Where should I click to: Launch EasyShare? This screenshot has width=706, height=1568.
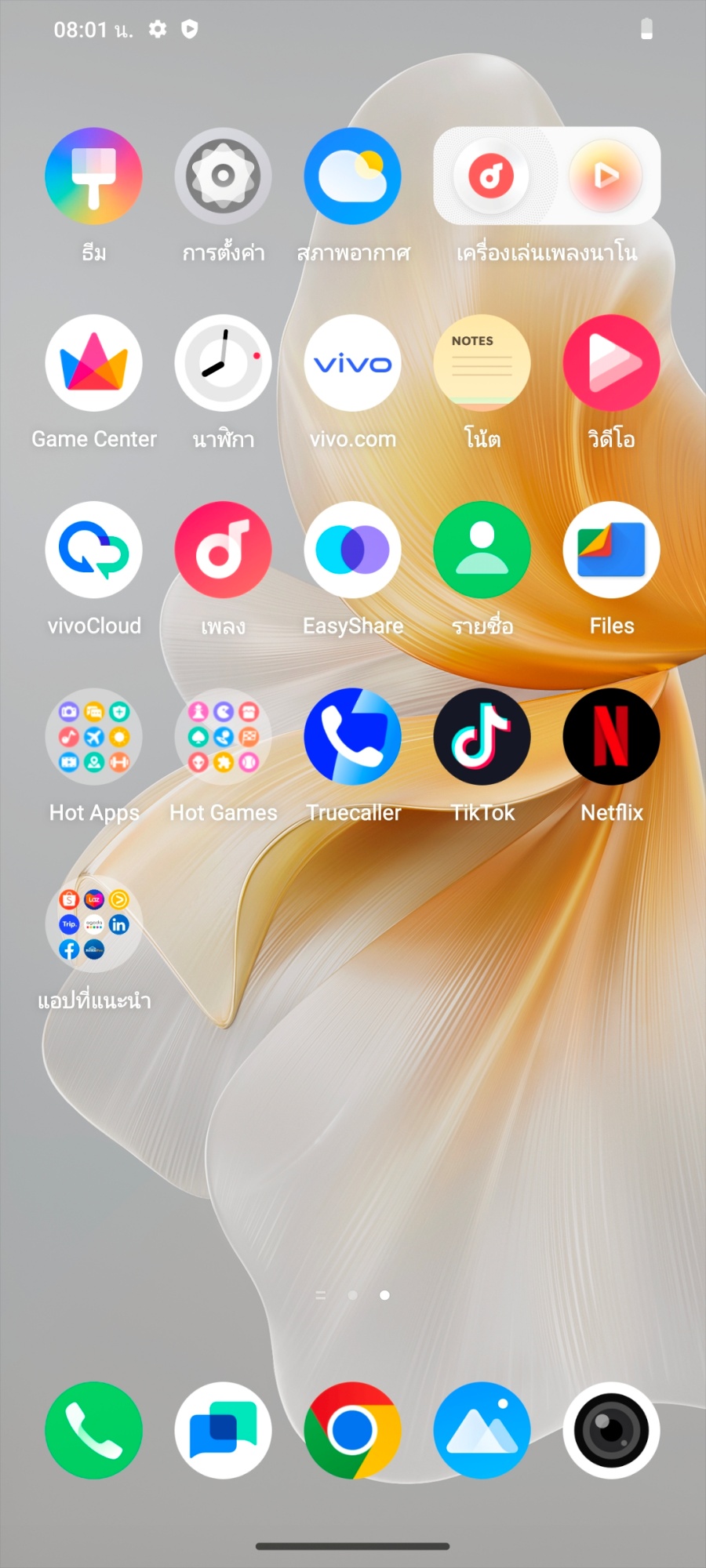[x=353, y=550]
